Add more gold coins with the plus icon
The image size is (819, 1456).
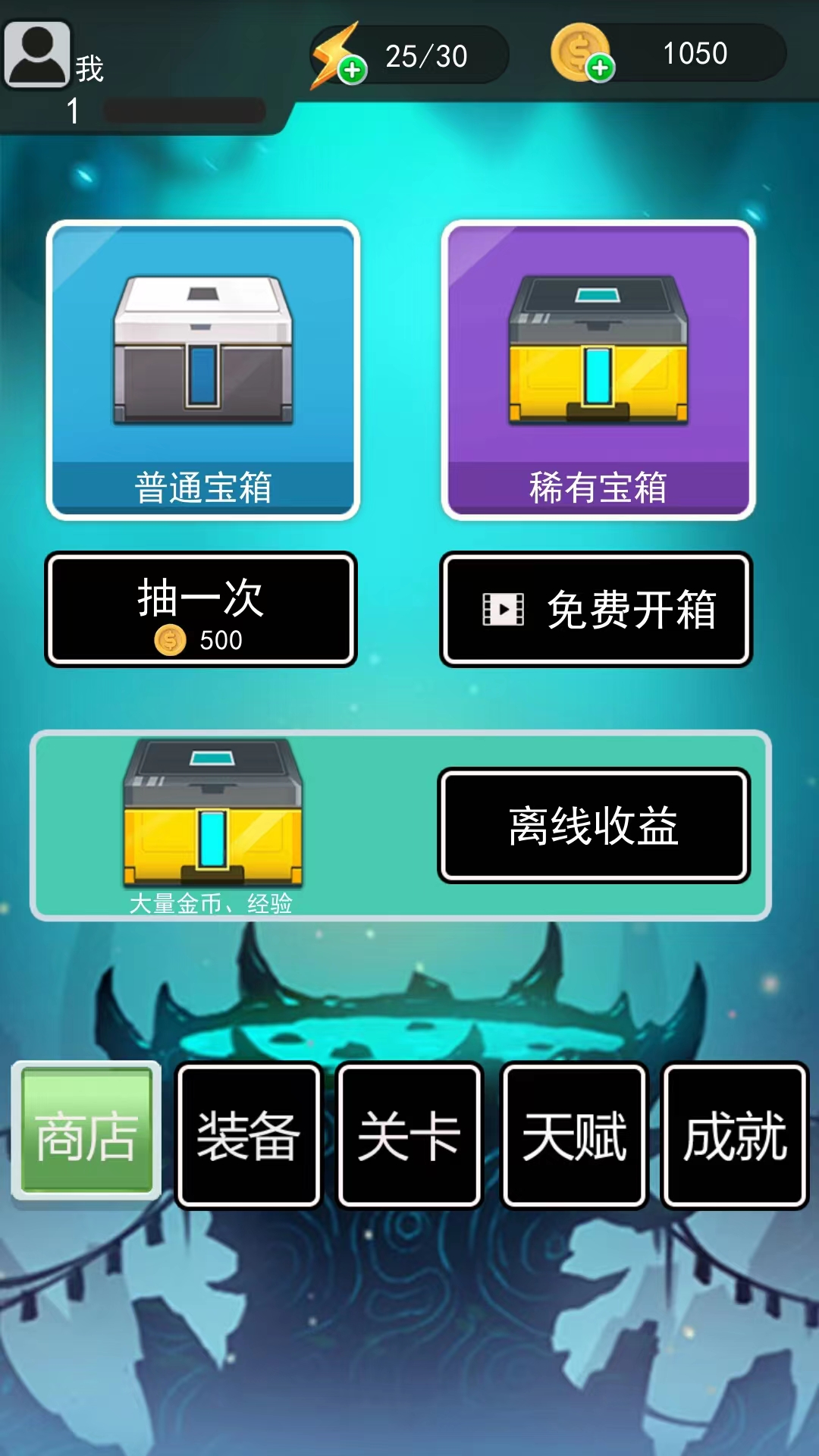point(600,68)
